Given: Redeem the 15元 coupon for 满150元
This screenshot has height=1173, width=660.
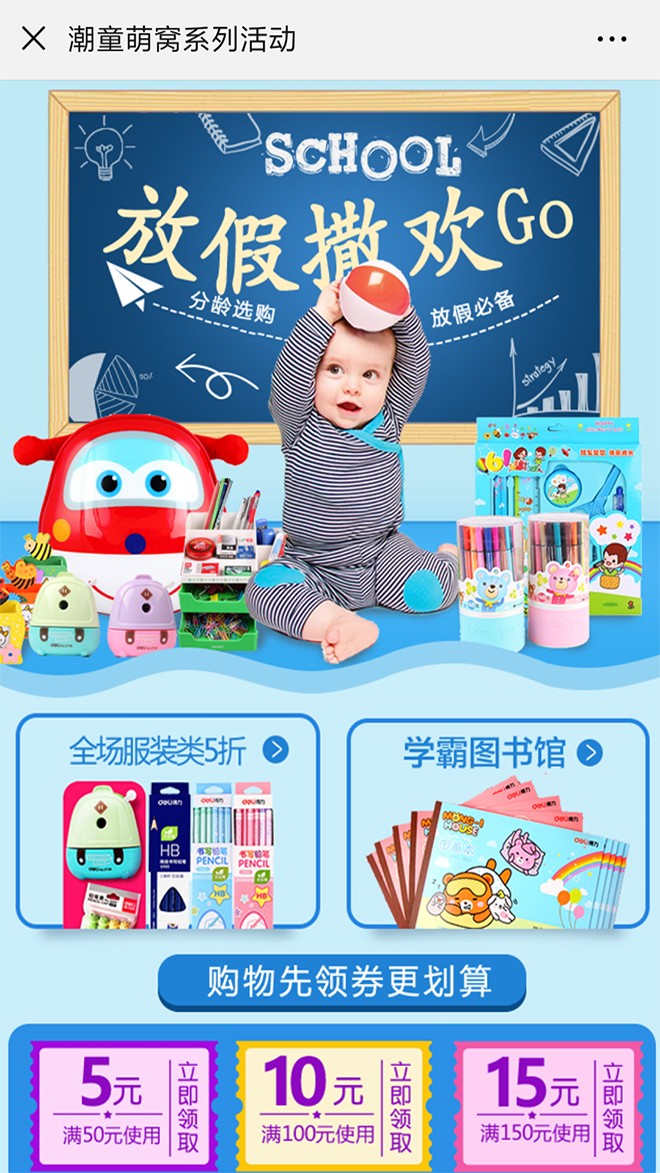Looking at the screenshot, I should pos(613,1107).
